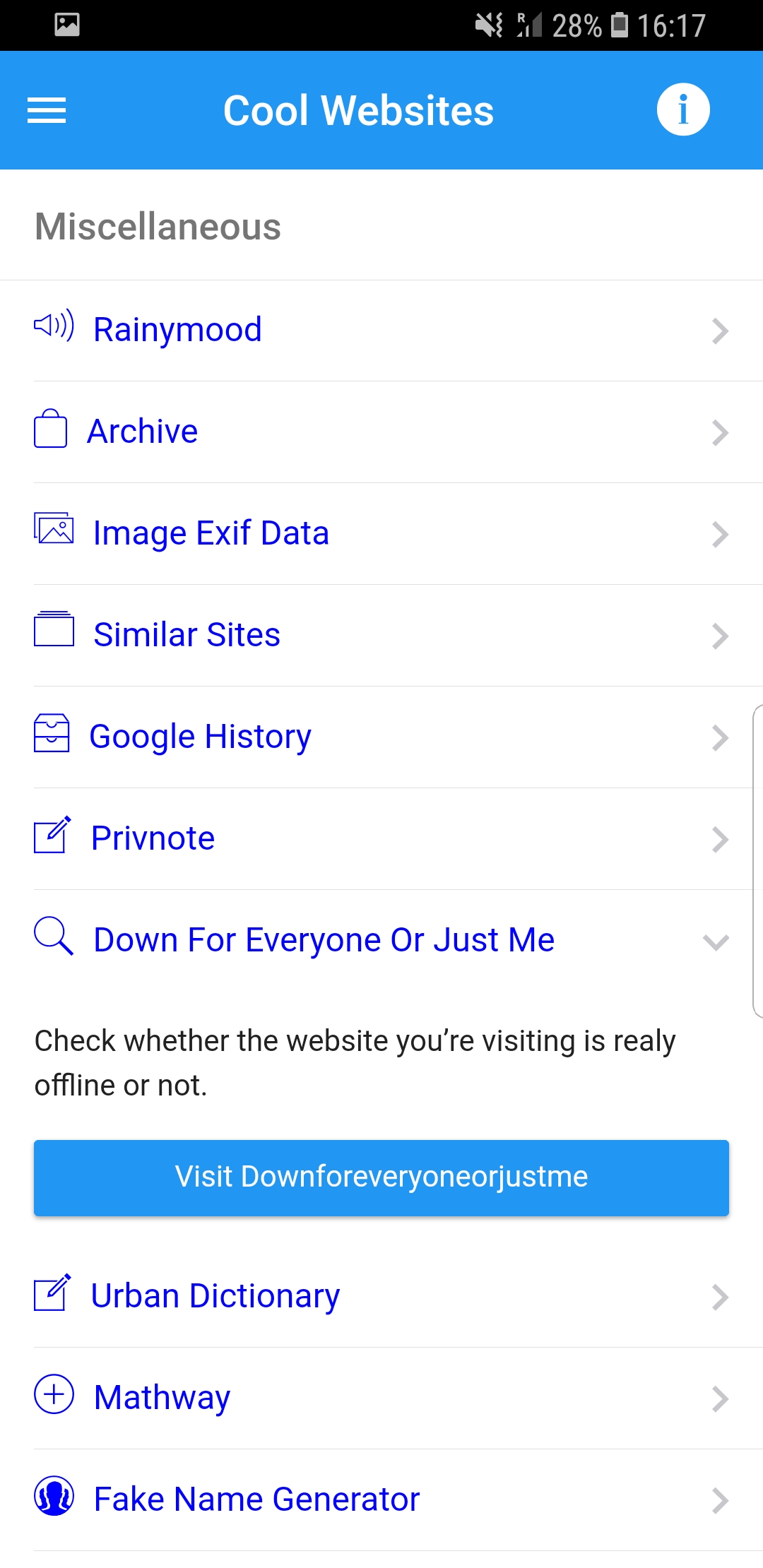Screen dimensions: 763x1568
Task: Expand Fake Name Generator
Action: pyautogui.click(x=381, y=1500)
